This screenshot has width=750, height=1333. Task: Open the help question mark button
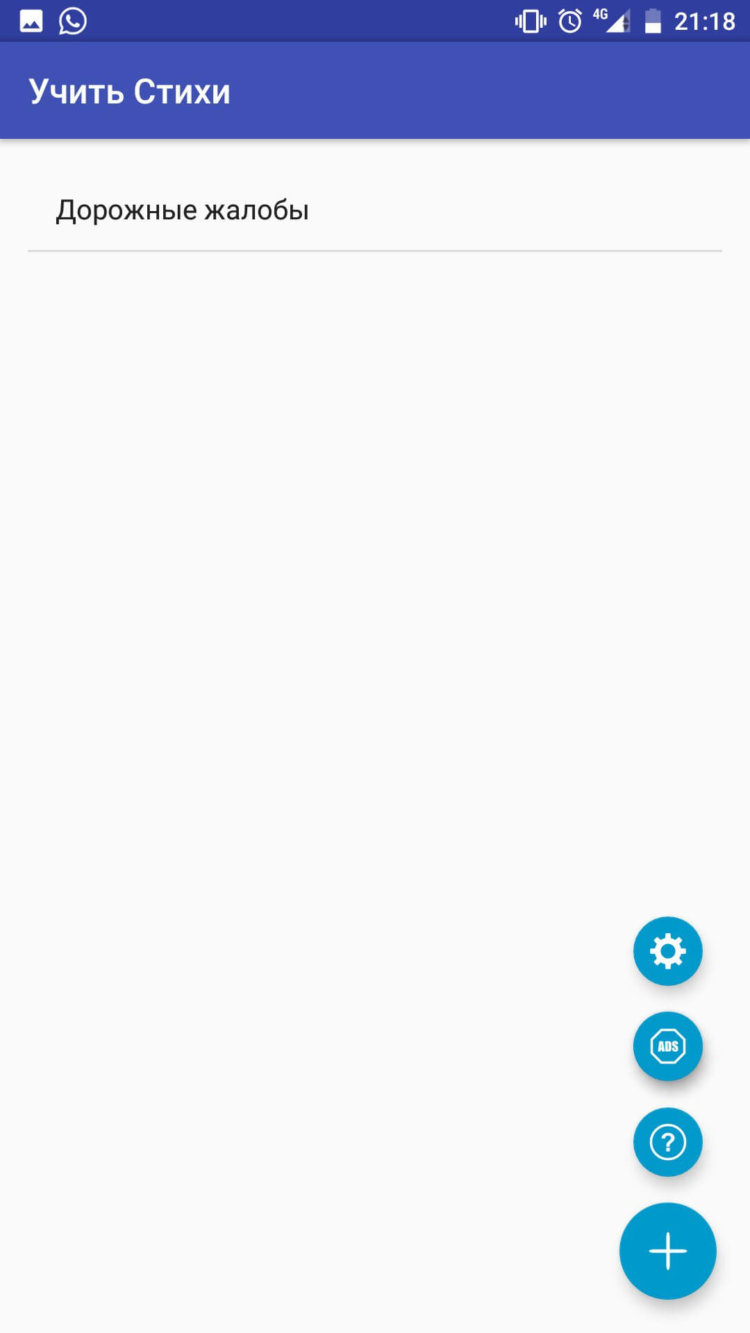(668, 1142)
